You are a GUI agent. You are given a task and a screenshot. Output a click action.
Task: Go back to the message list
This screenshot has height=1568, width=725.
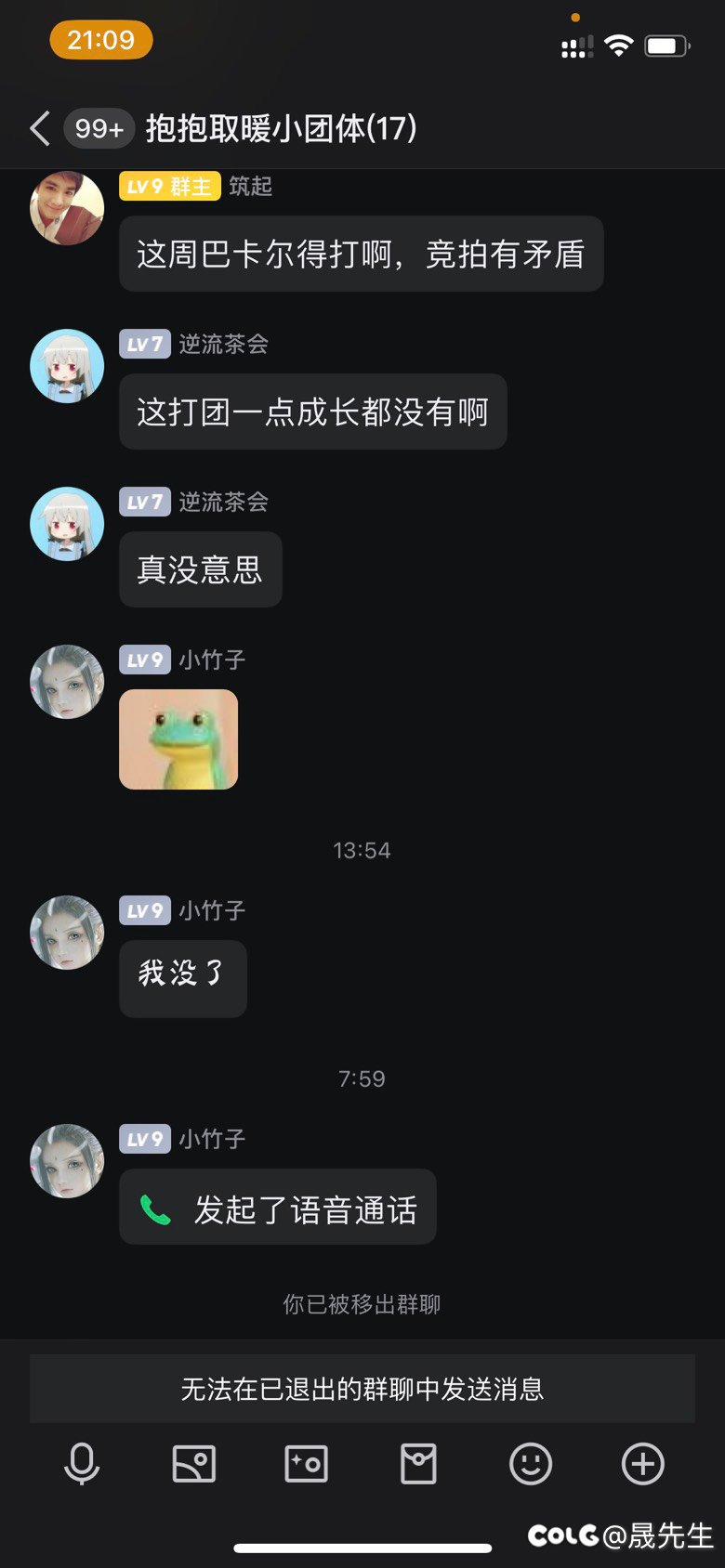tap(40, 128)
